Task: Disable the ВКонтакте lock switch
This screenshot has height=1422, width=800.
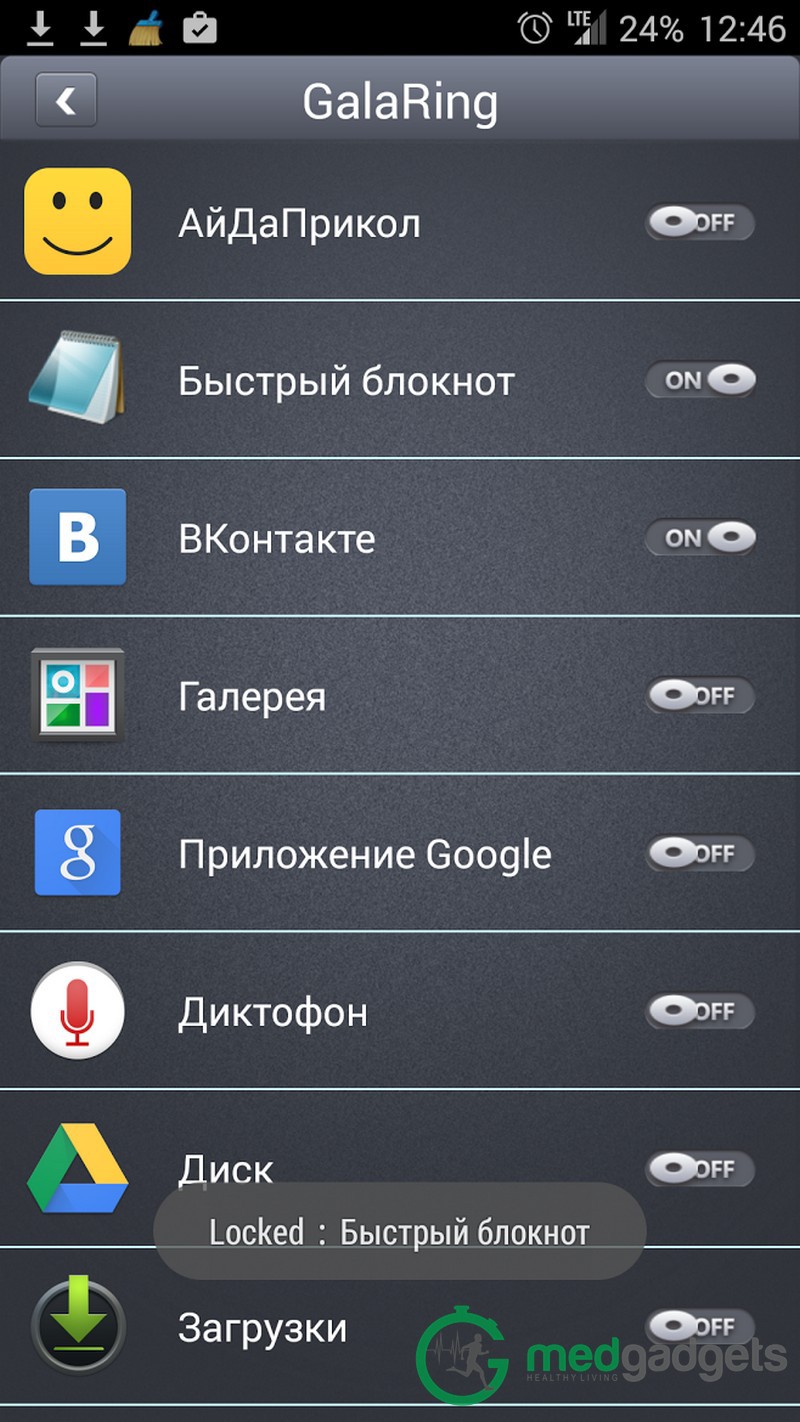Action: point(700,538)
